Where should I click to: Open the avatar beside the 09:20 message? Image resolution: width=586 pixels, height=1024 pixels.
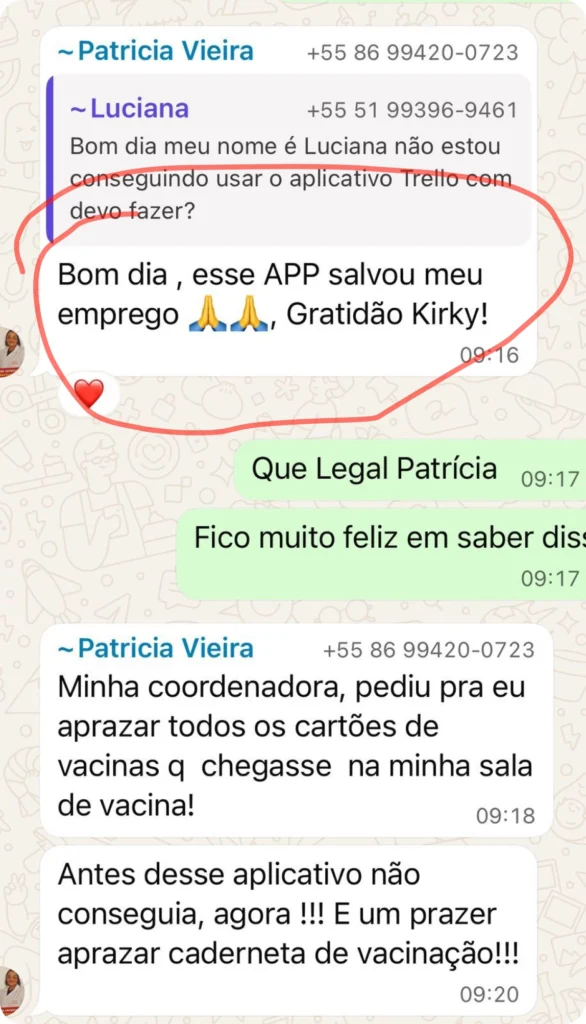click(12, 991)
